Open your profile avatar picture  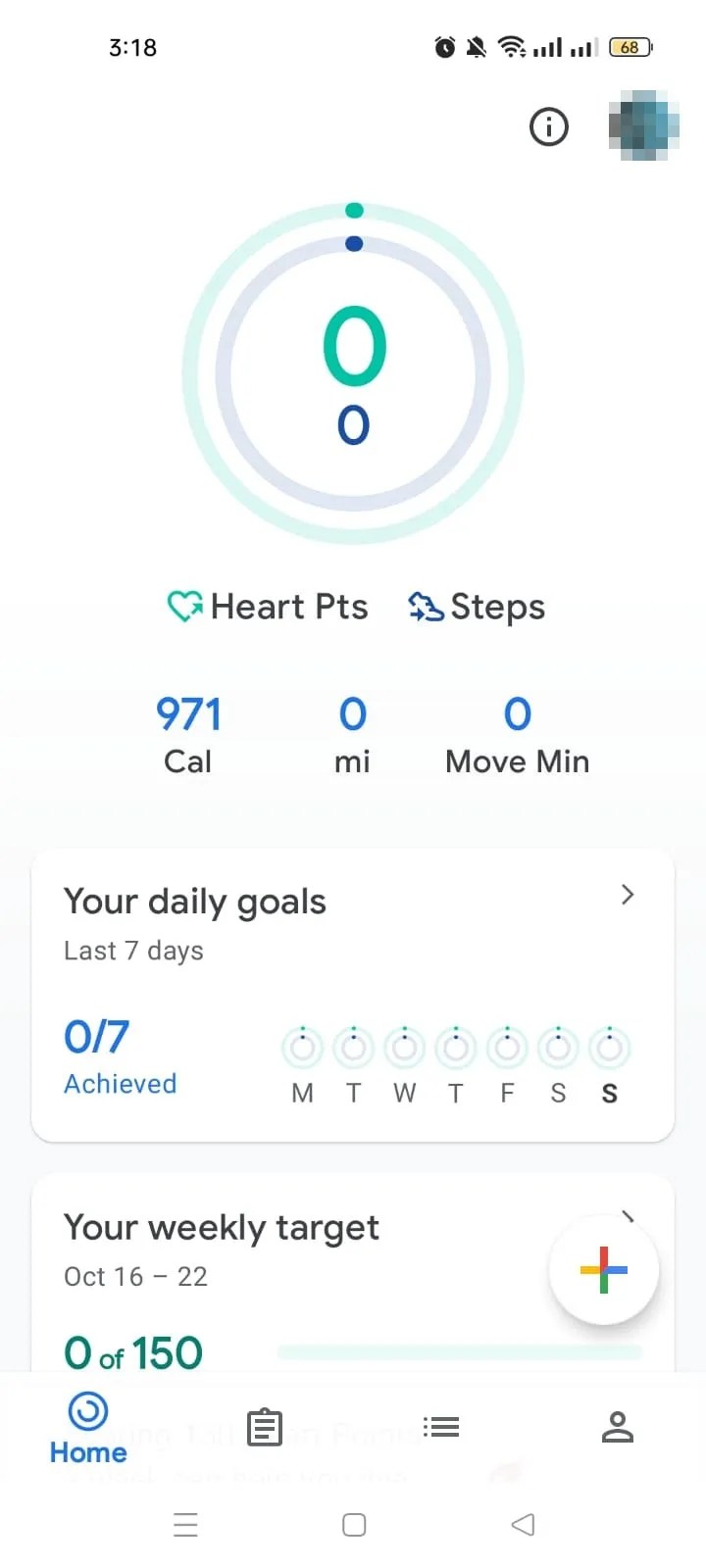click(x=642, y=127)
